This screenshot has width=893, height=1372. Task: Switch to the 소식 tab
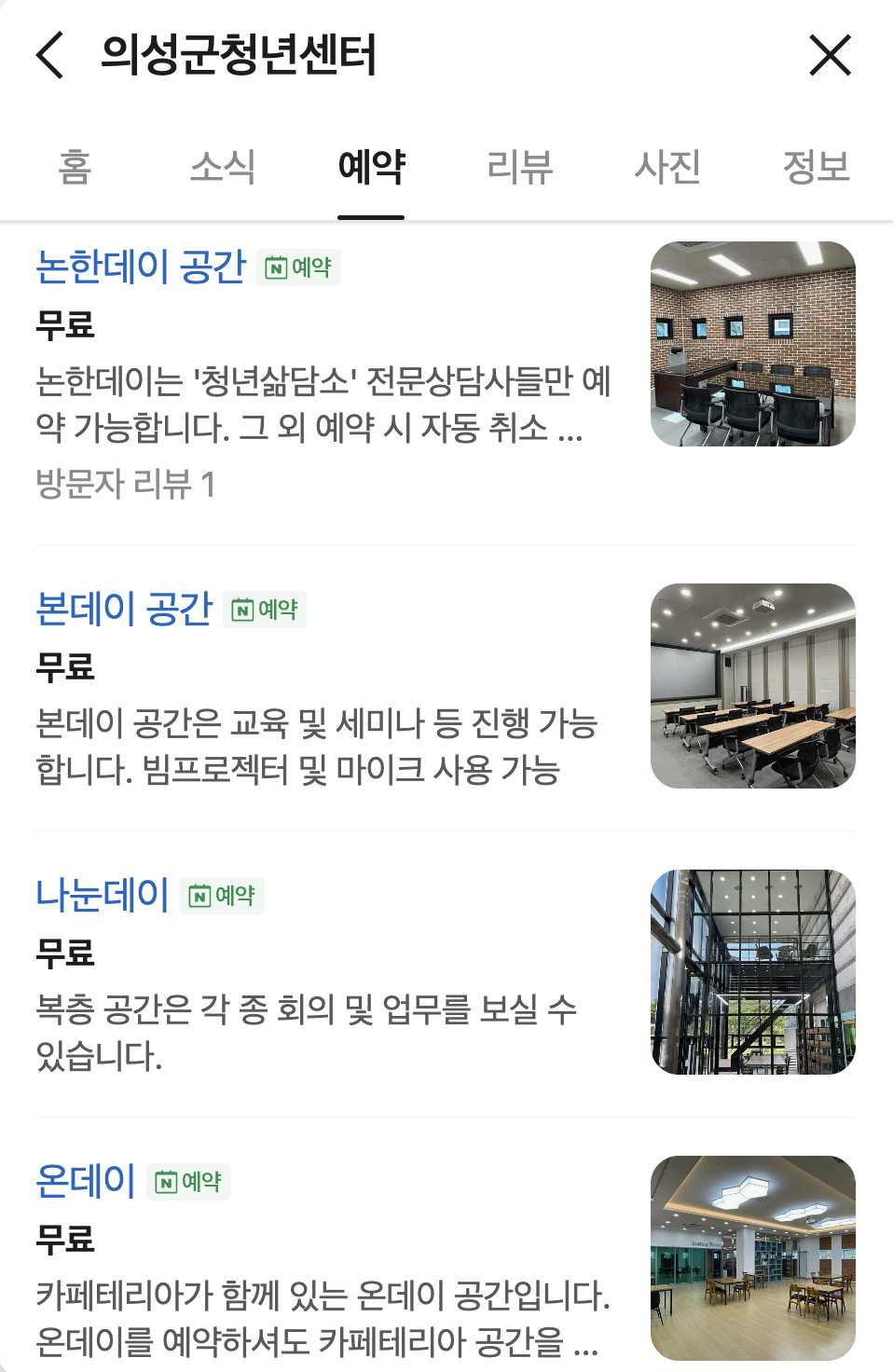point(223,167)
